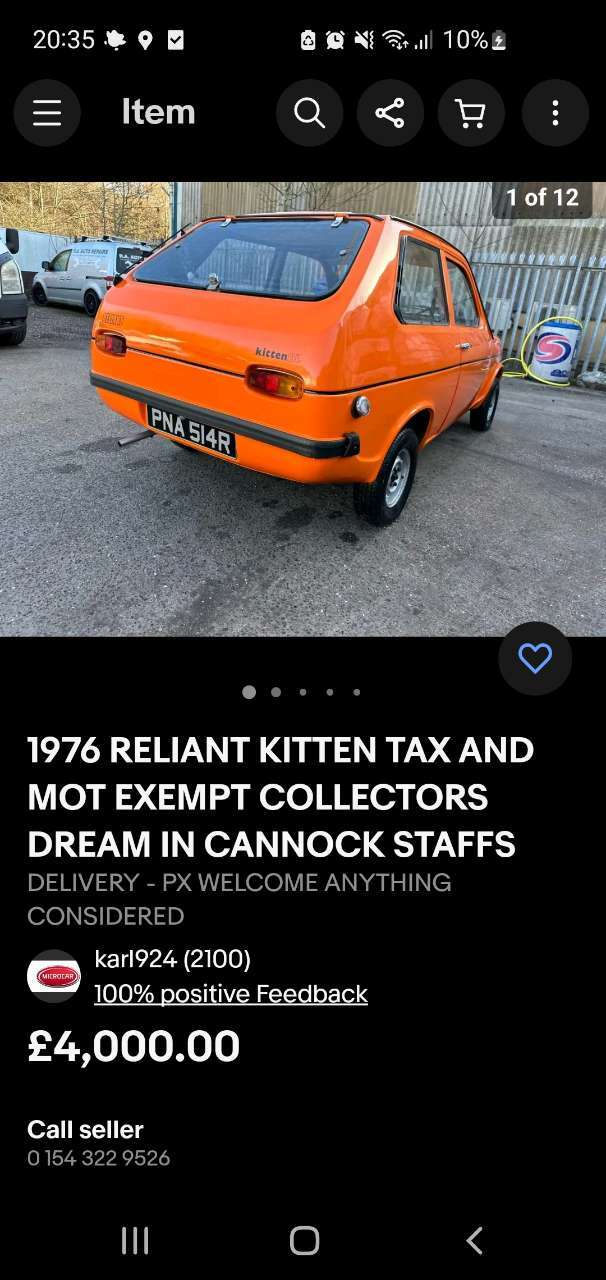The image size is (606, 1280).
Task: Open seller karl924's profile
Action: (x=172, y=959)
